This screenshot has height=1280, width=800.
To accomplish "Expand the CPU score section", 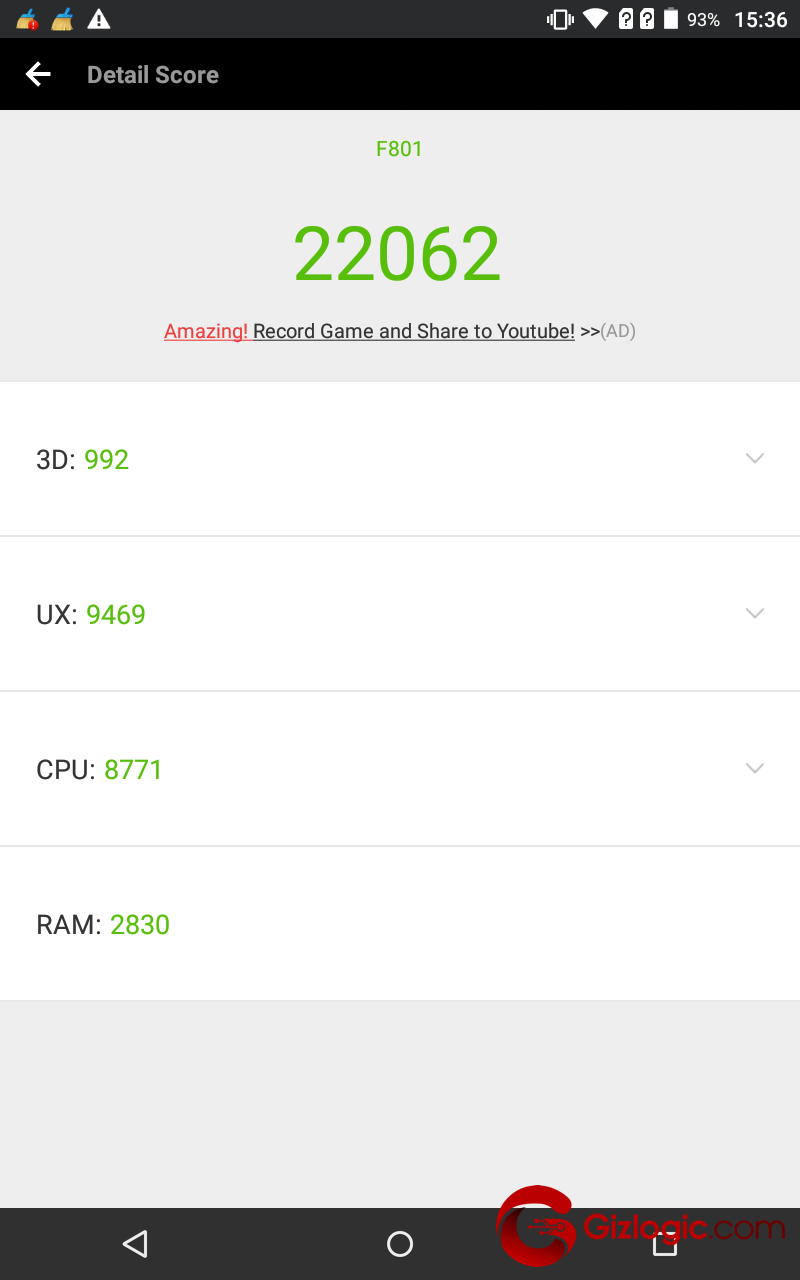I will [x=754, y=768].
